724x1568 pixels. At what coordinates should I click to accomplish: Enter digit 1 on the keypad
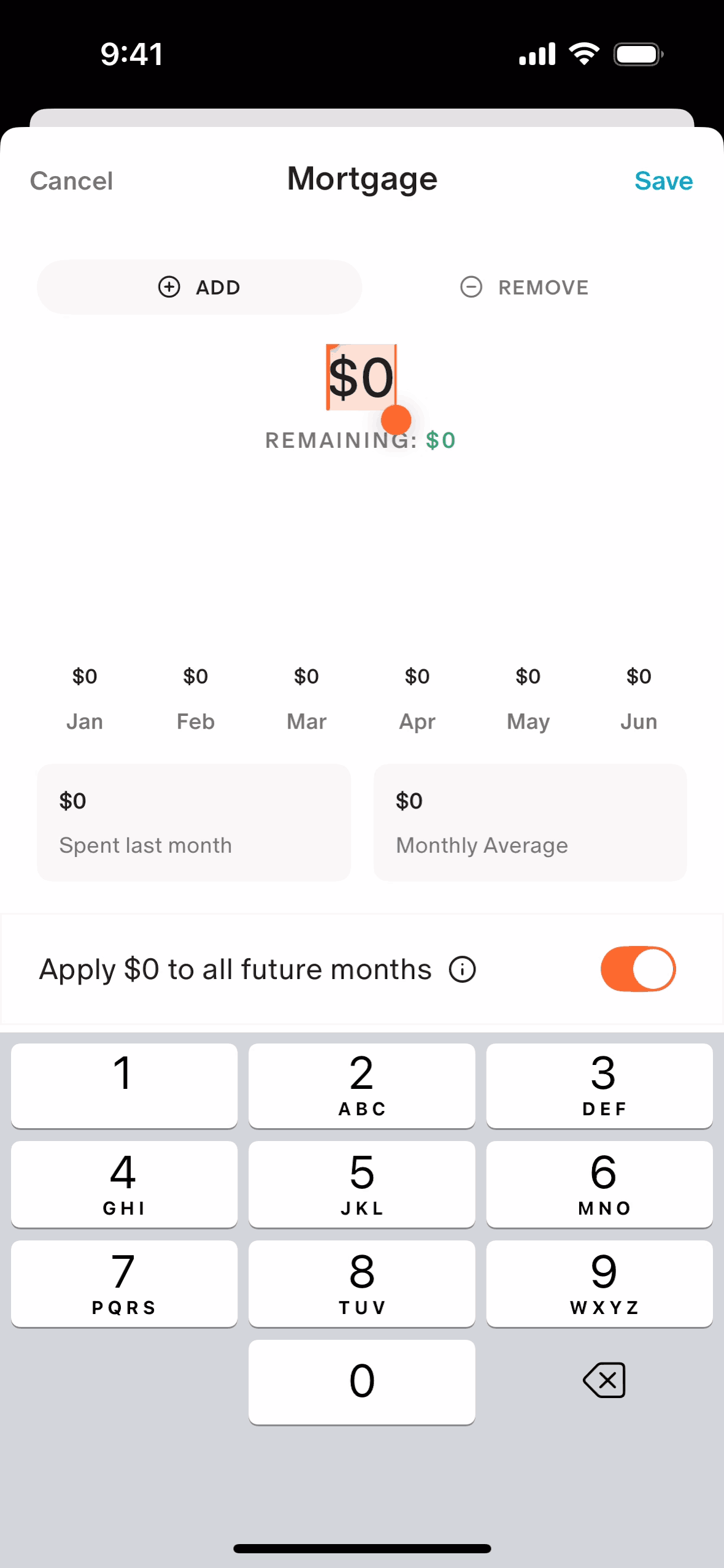[x=124, y=1085]
